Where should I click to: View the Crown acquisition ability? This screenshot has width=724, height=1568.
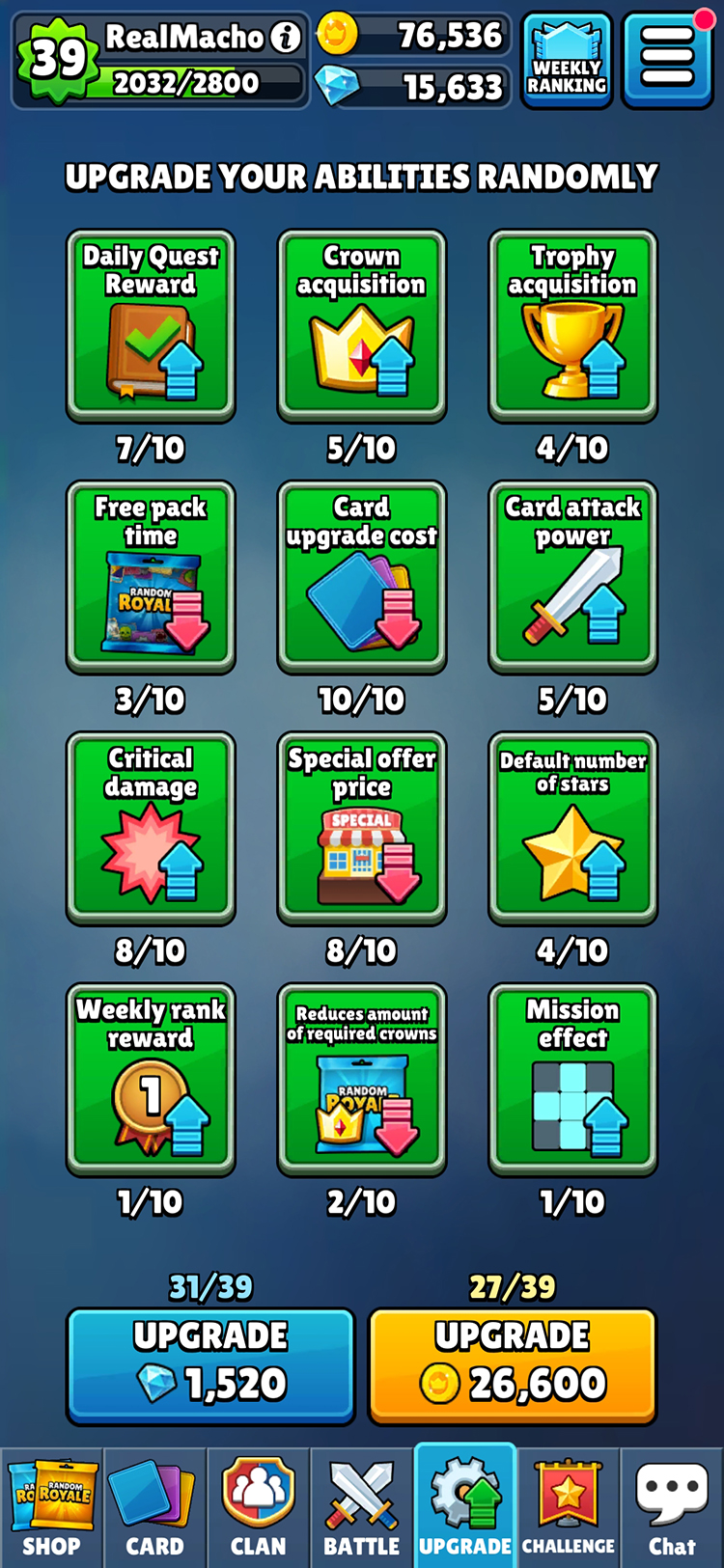(362, 326)
